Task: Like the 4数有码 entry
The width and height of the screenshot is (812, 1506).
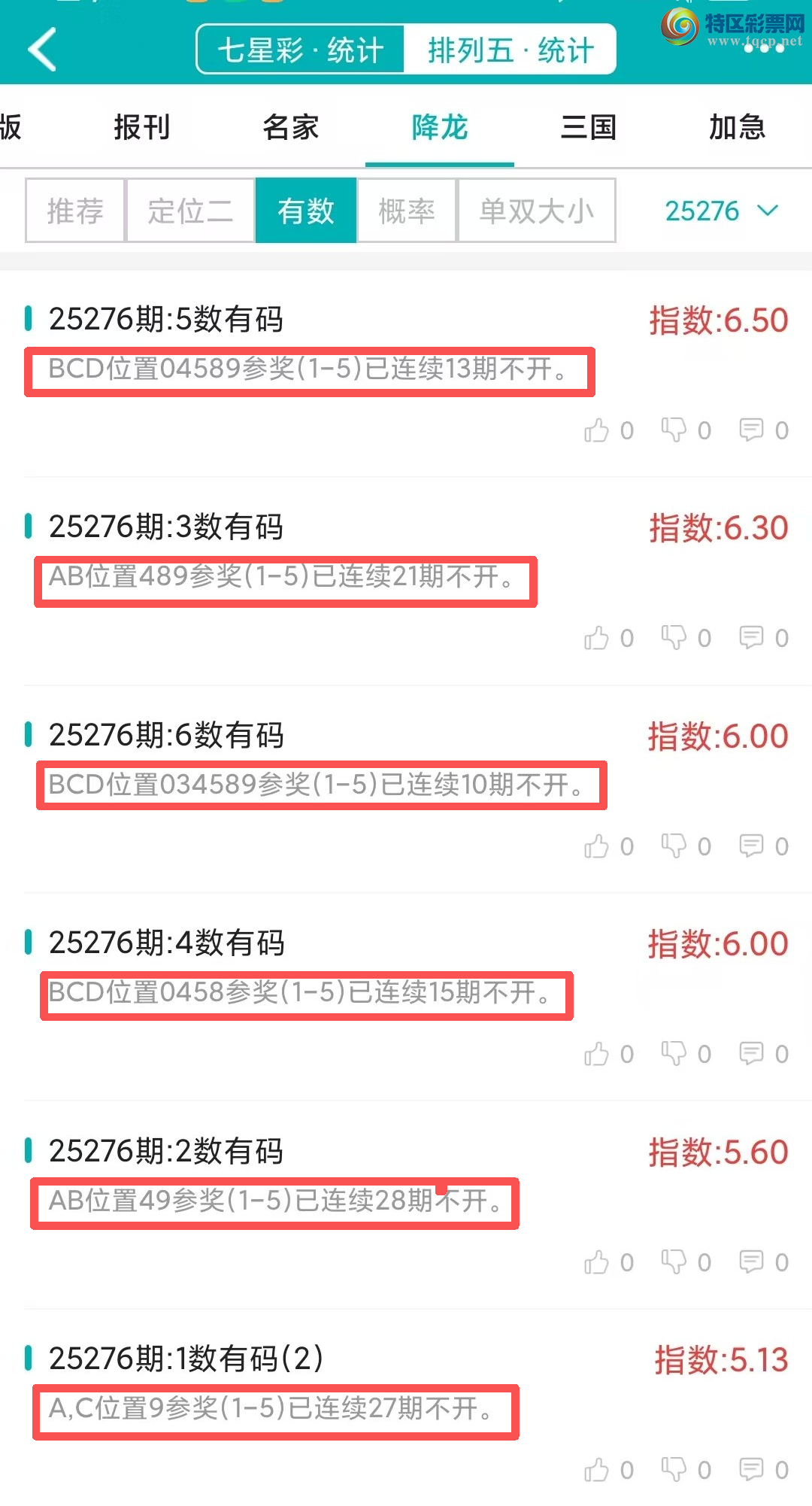Action: tap(597, 1054)
